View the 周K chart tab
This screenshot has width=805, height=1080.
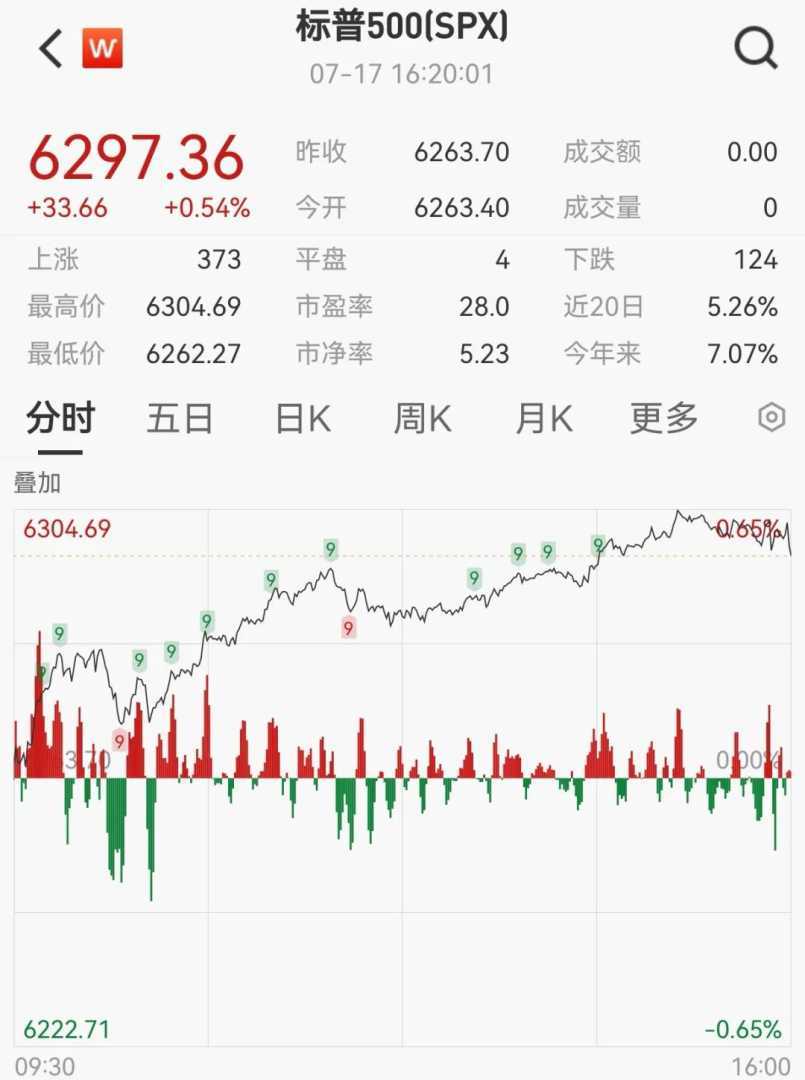[422, 419]
